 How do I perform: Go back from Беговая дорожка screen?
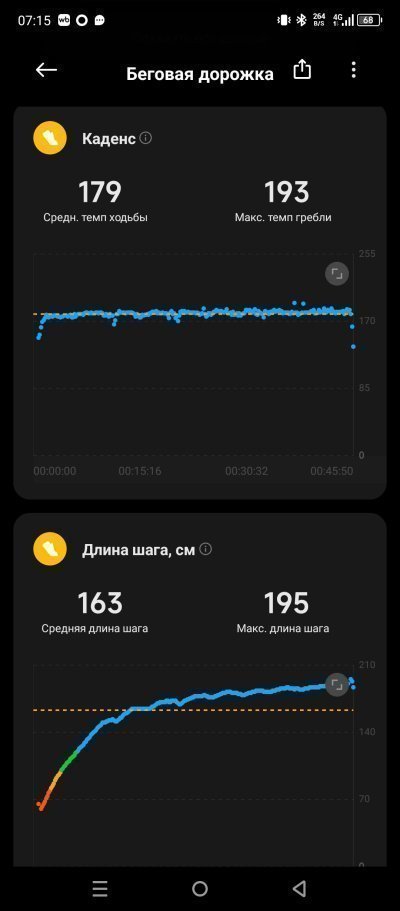[x=47, y=70]
